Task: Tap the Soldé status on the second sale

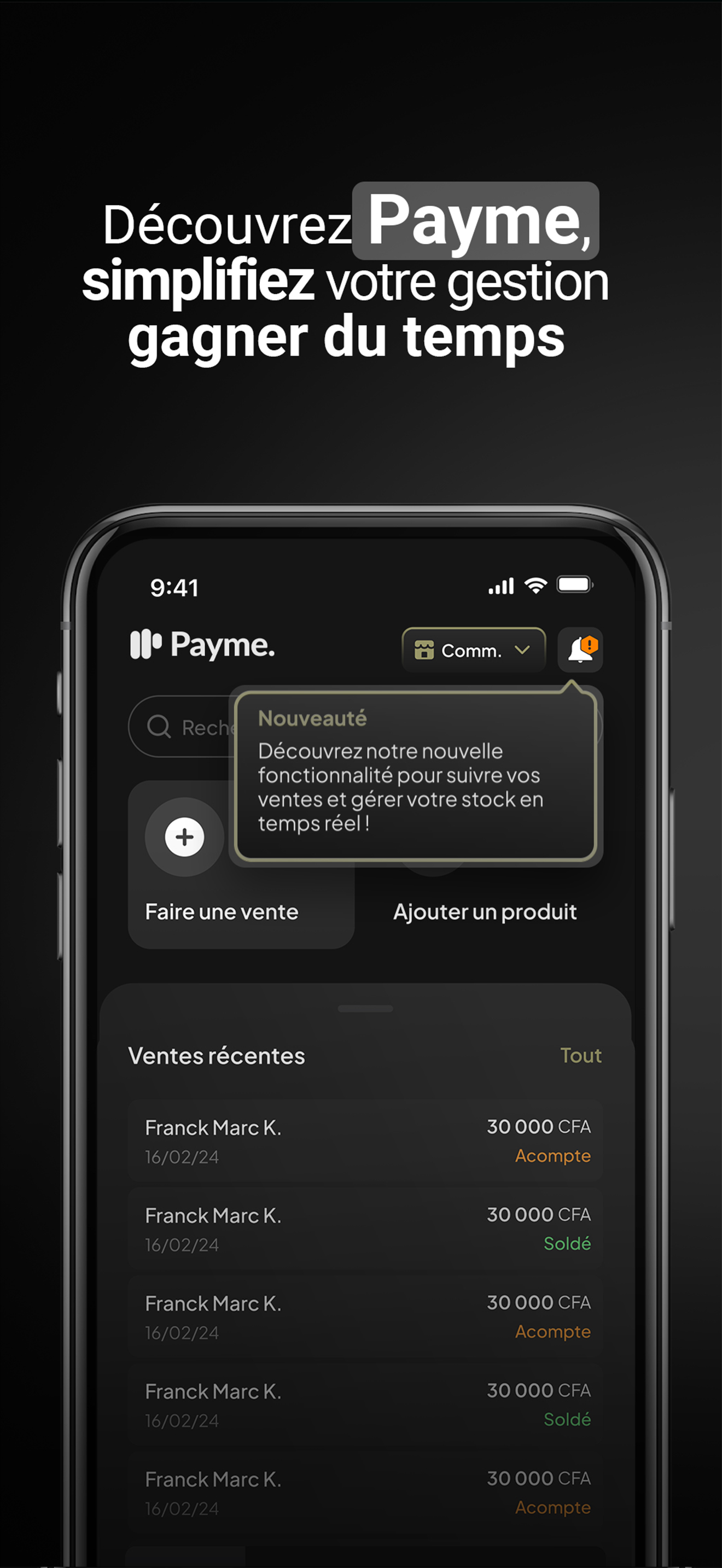Action: 567,1244
